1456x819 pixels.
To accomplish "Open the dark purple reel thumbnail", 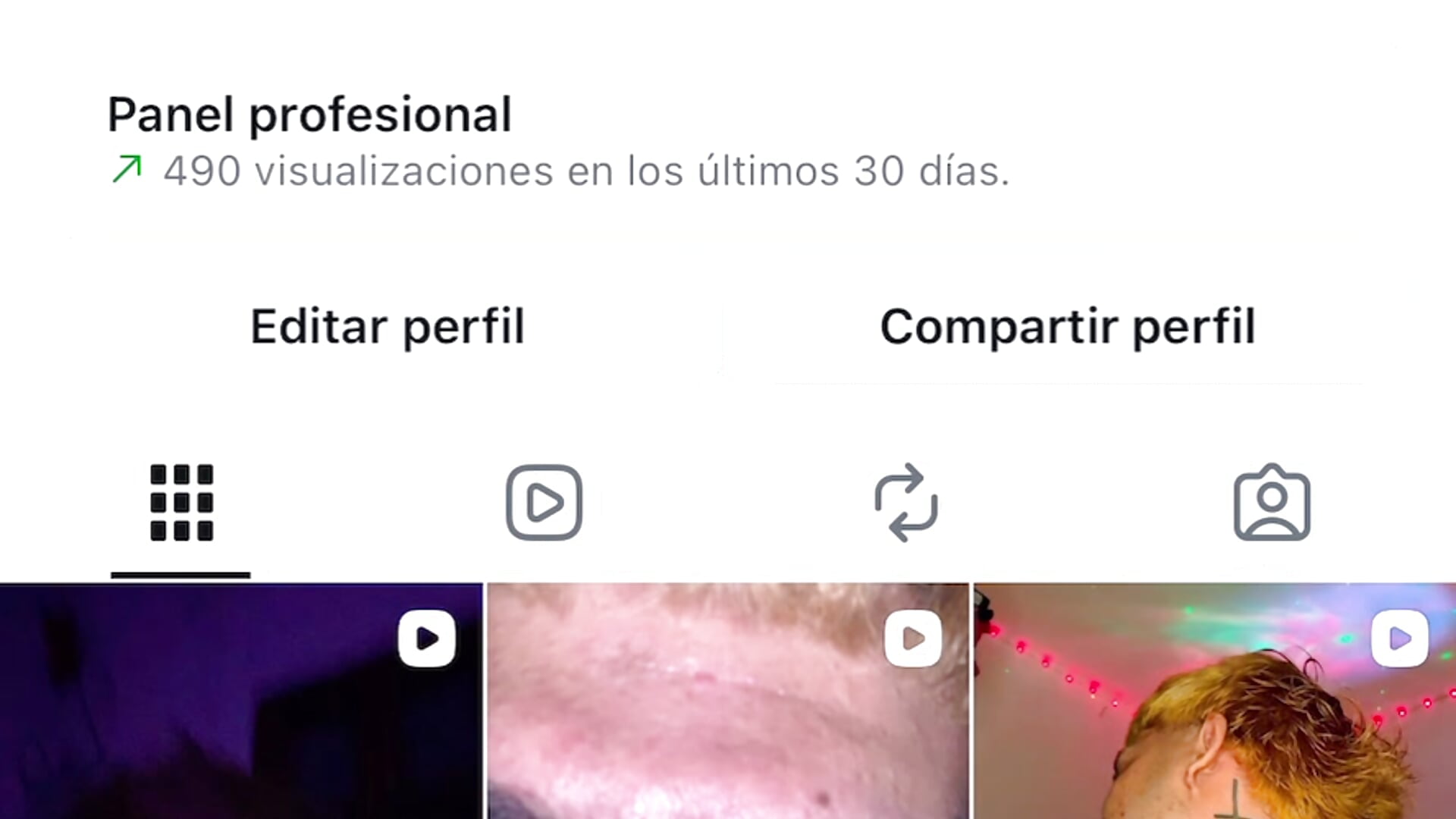I will point(241,701).
